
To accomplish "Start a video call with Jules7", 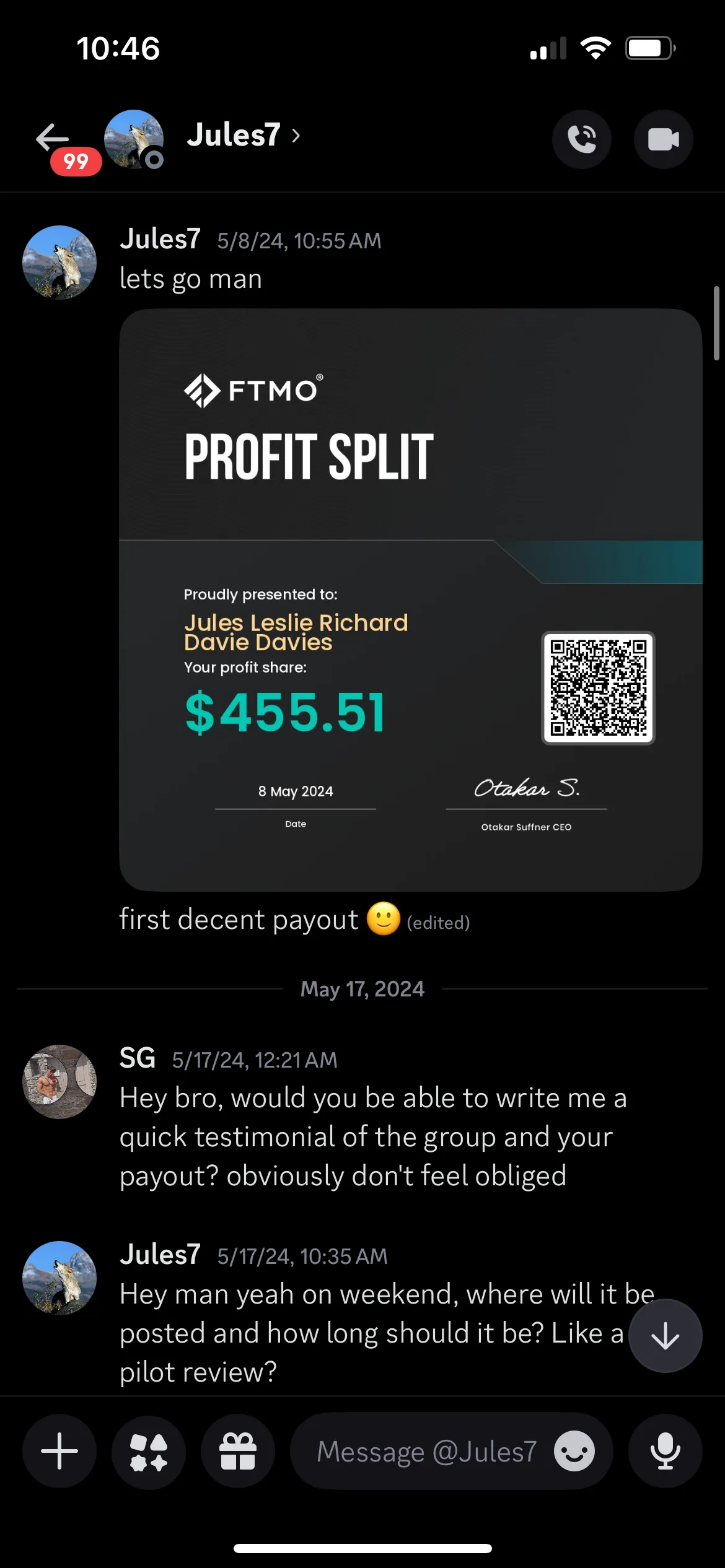I will coord(663,139).
